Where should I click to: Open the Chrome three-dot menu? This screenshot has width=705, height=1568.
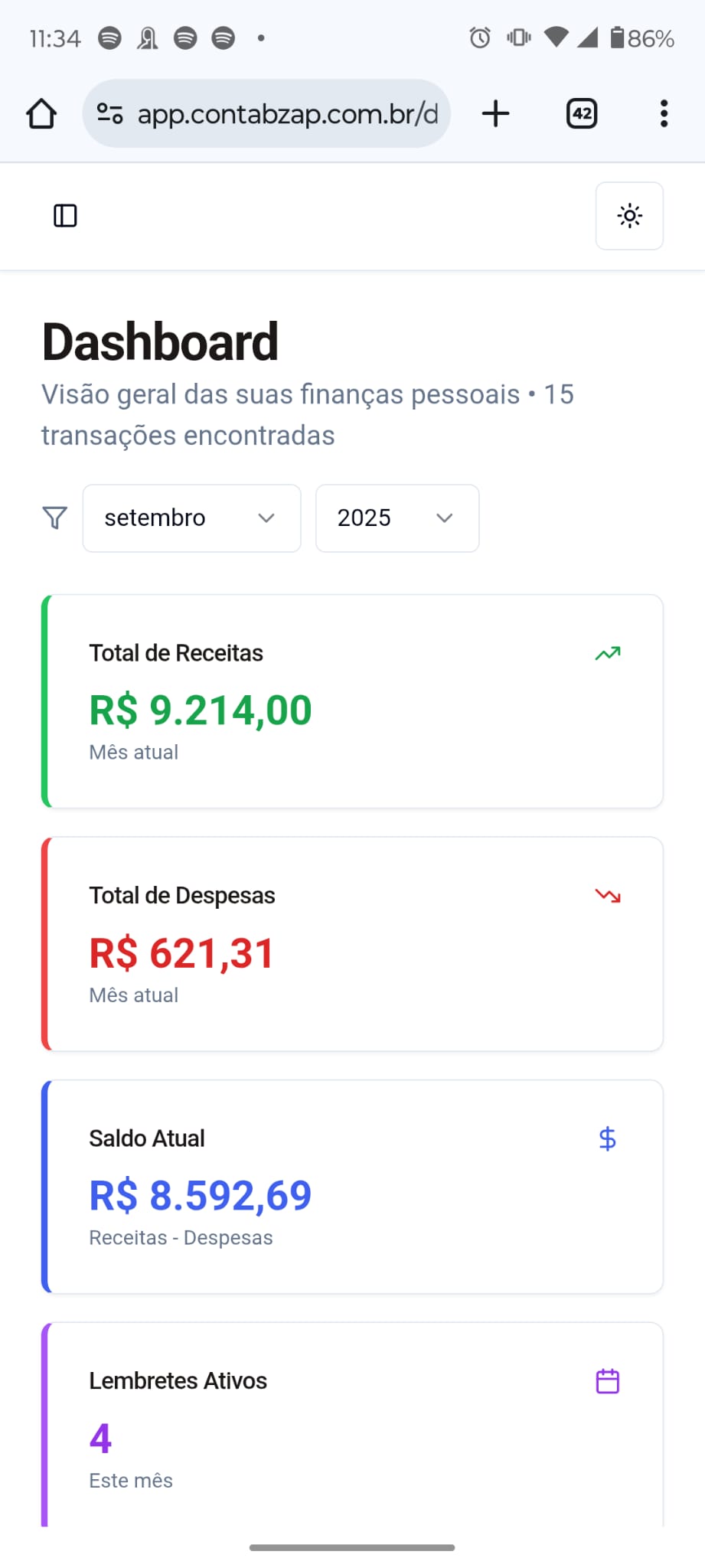point(664,113)
